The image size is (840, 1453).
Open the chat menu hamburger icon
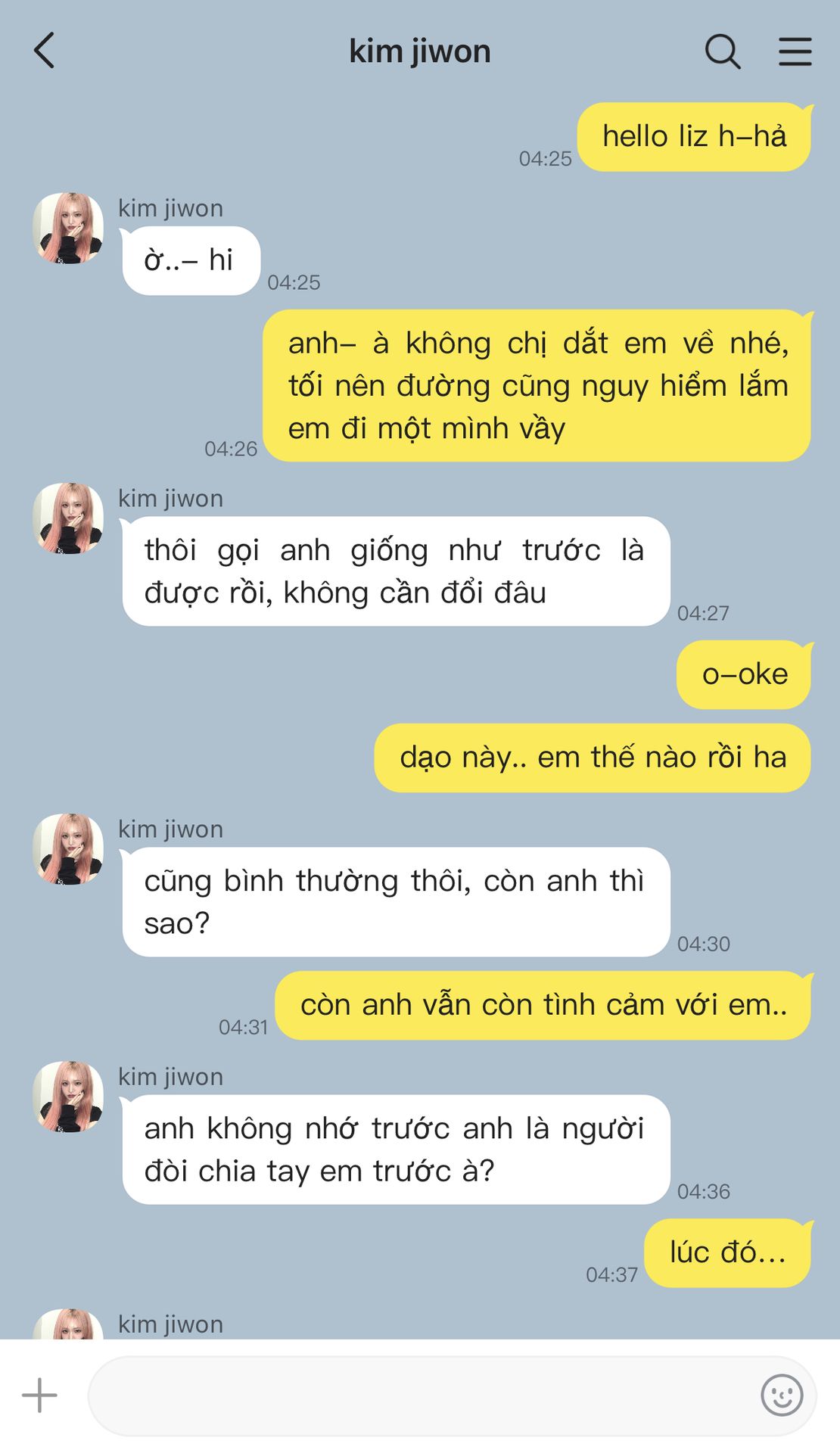pos(795,51)
